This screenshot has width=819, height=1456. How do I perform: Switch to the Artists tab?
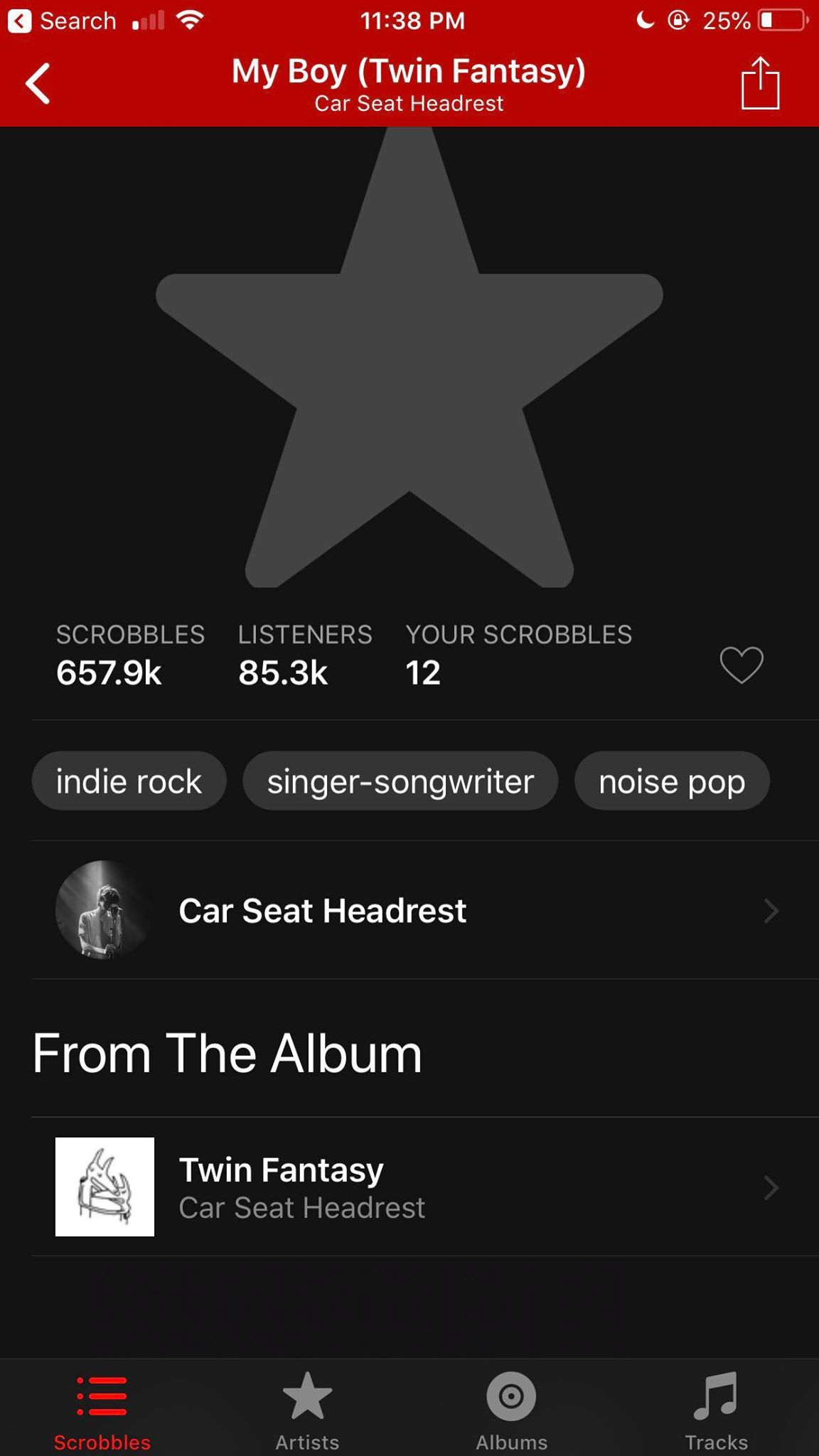tap(307, 1410)
